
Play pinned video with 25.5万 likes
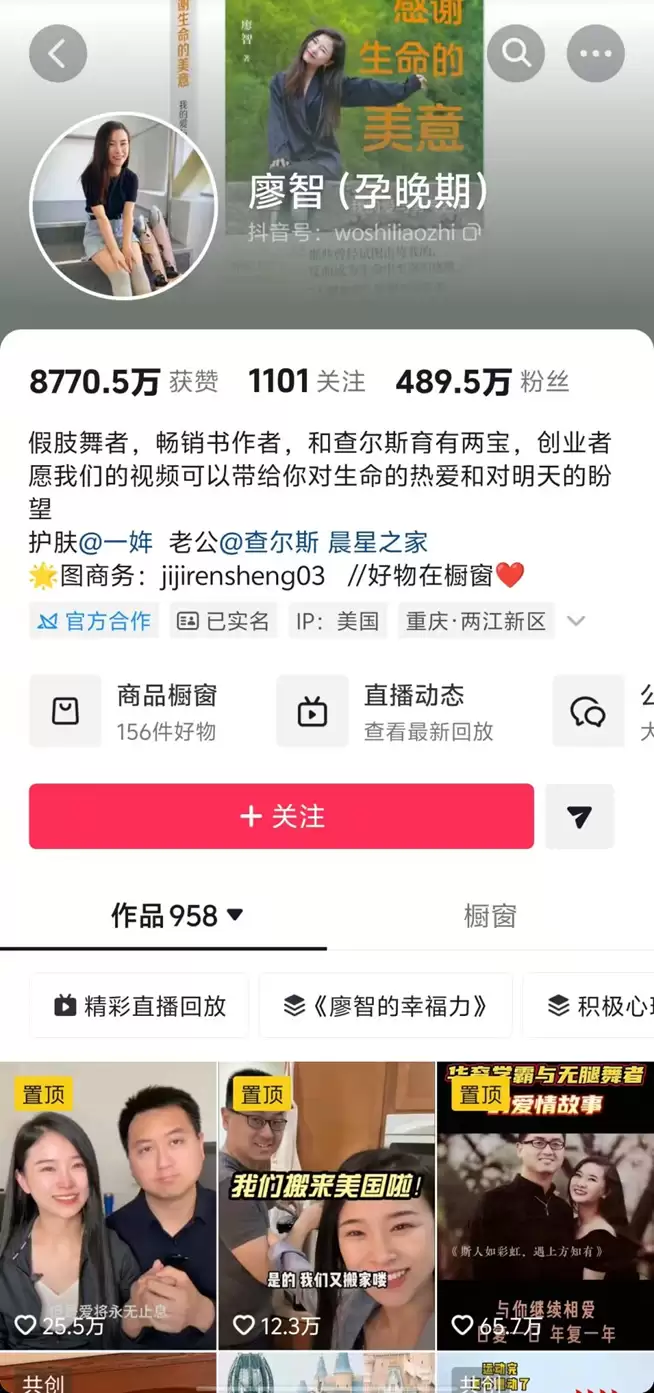(x=108, y=1205)
